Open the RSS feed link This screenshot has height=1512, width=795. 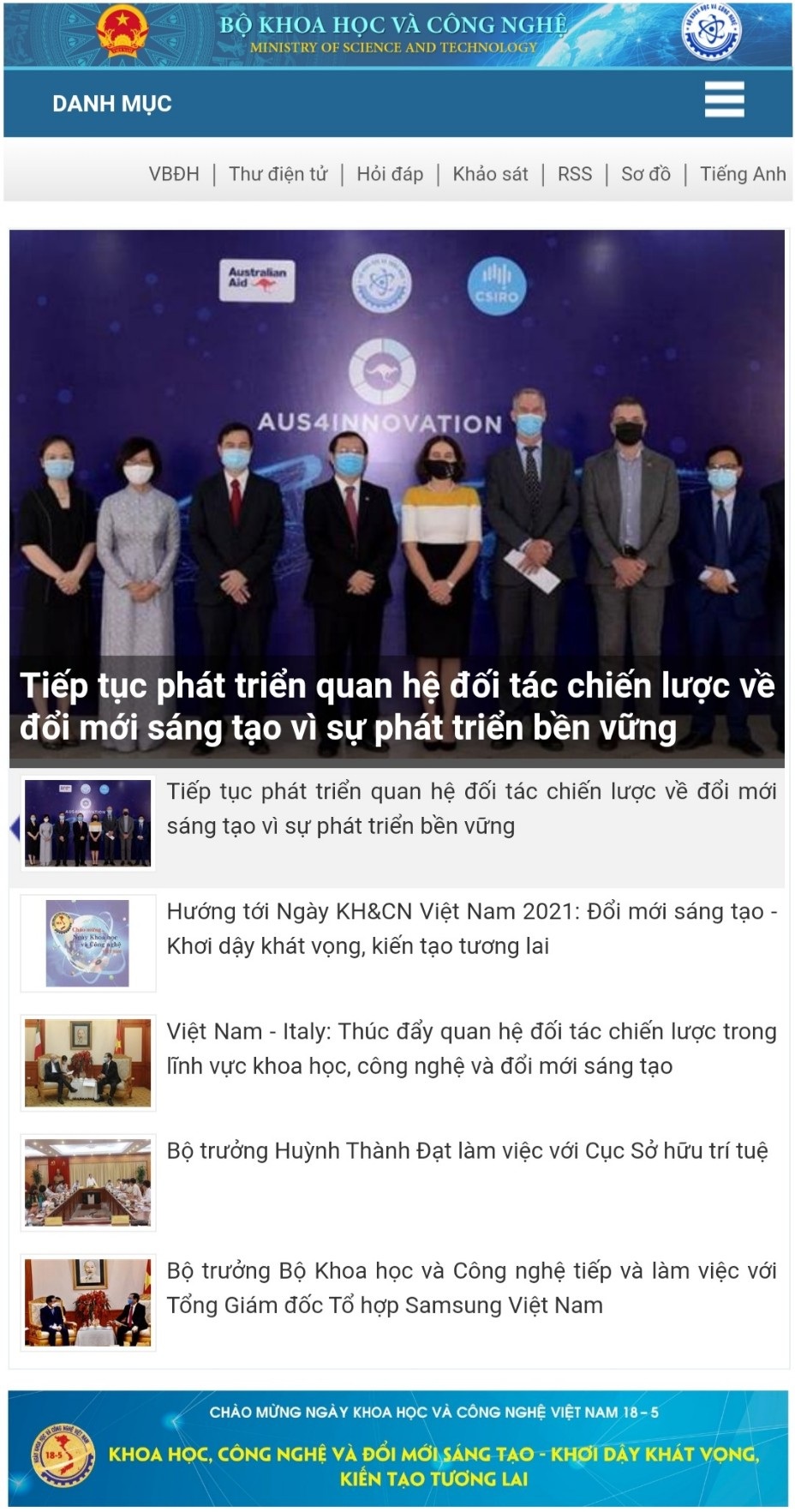(575, 174)
